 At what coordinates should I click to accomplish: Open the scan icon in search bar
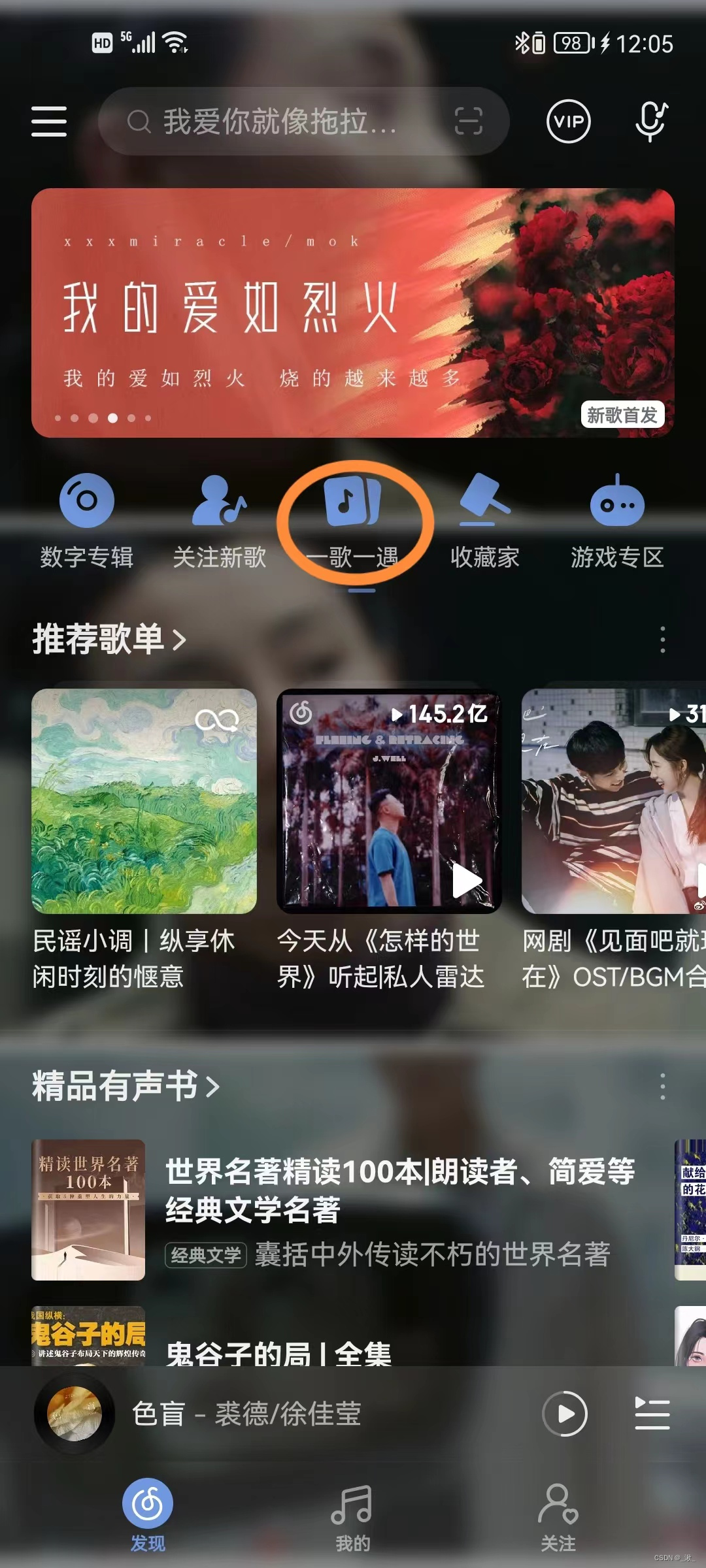click(468, 122)
